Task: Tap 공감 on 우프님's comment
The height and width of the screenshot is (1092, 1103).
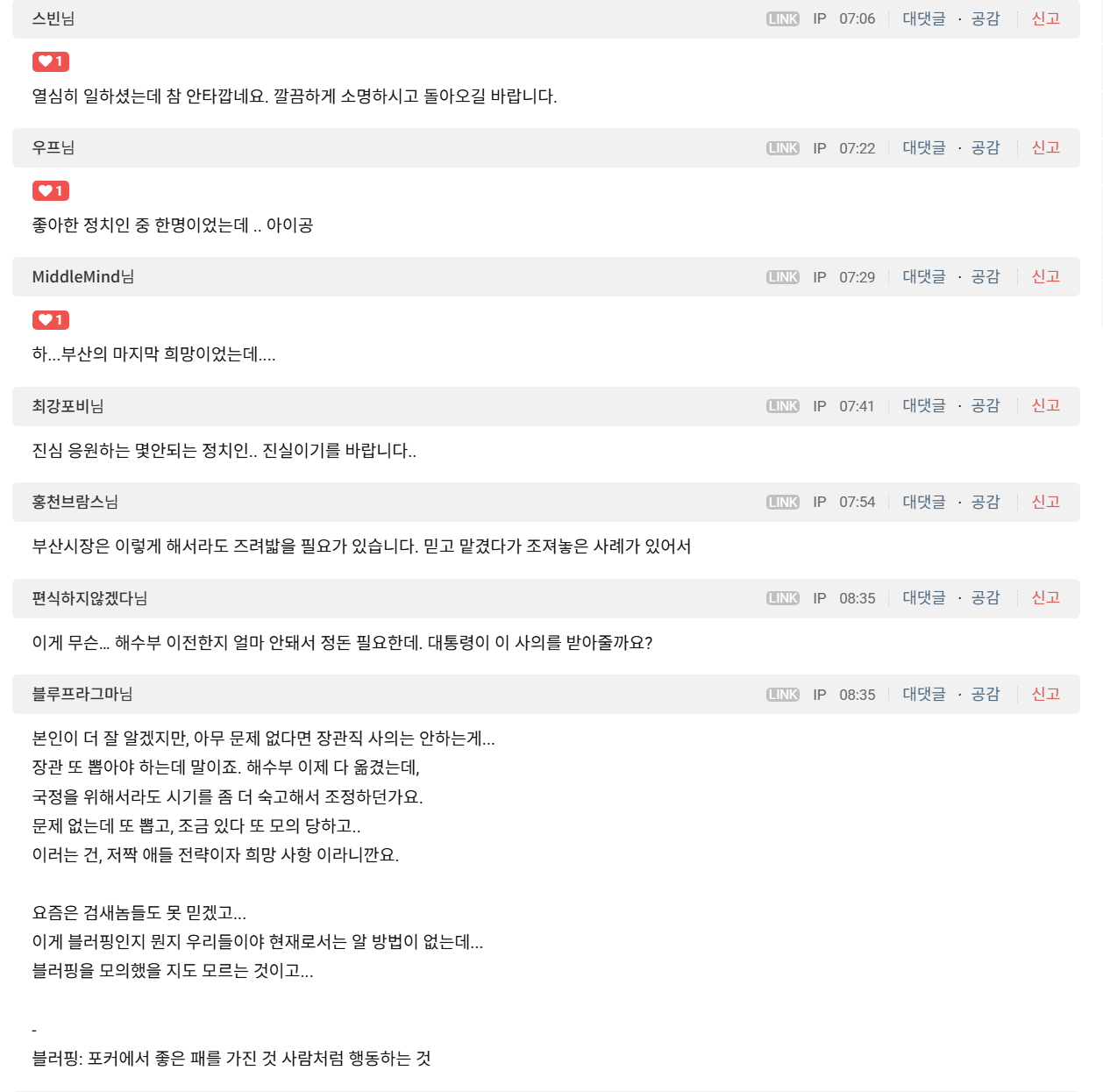Action: tap(985, 147)
